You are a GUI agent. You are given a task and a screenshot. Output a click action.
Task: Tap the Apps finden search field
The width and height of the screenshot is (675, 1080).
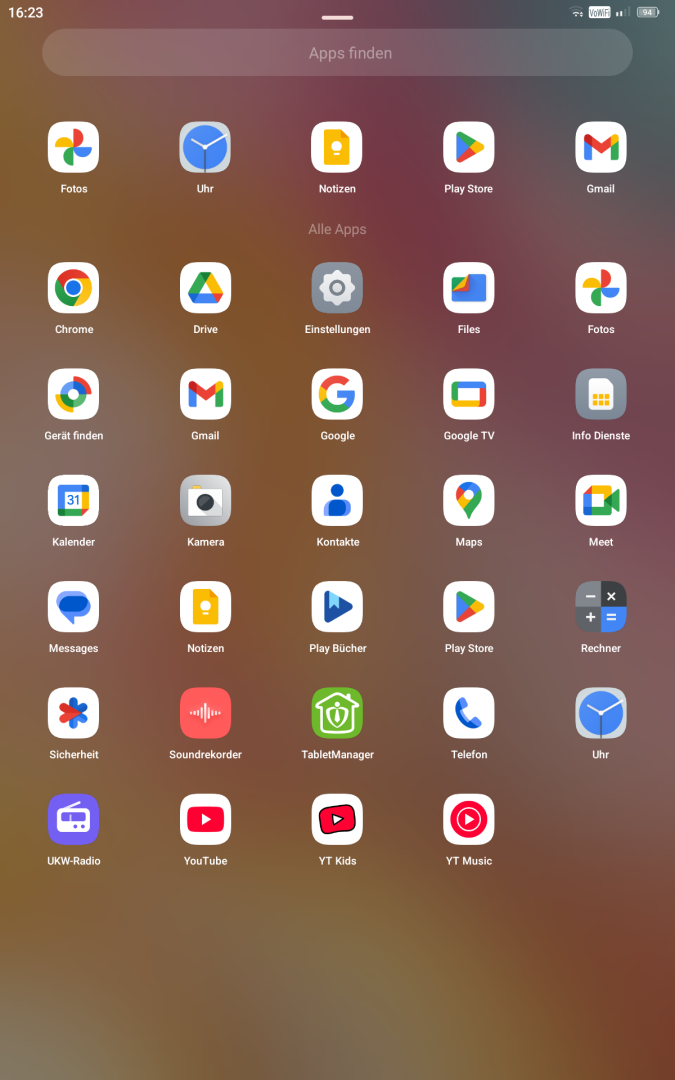[x=338, y=53]
